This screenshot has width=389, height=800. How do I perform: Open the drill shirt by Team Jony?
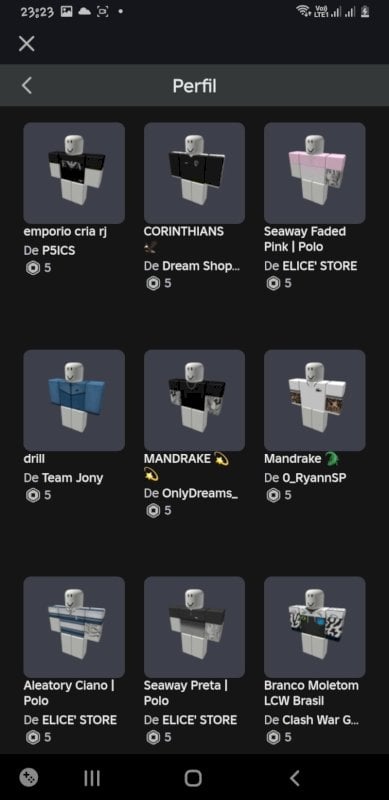[74, 400]
